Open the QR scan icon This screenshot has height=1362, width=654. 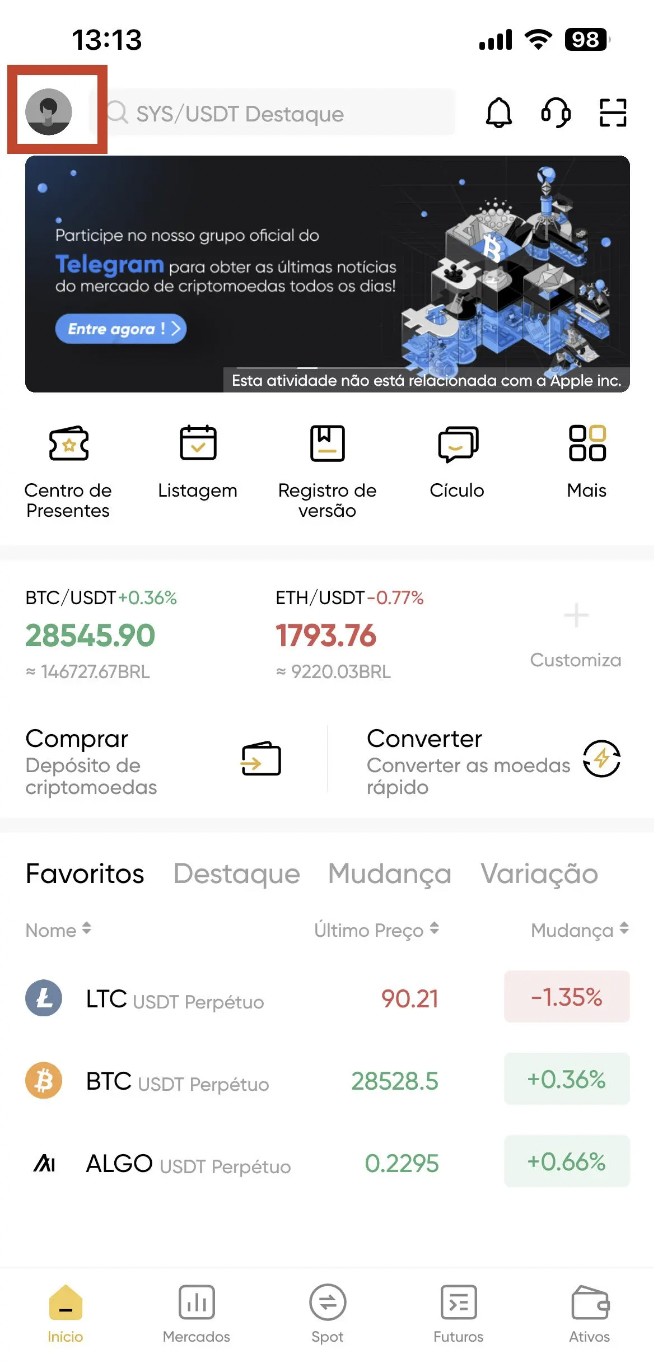tap(613, 113)
